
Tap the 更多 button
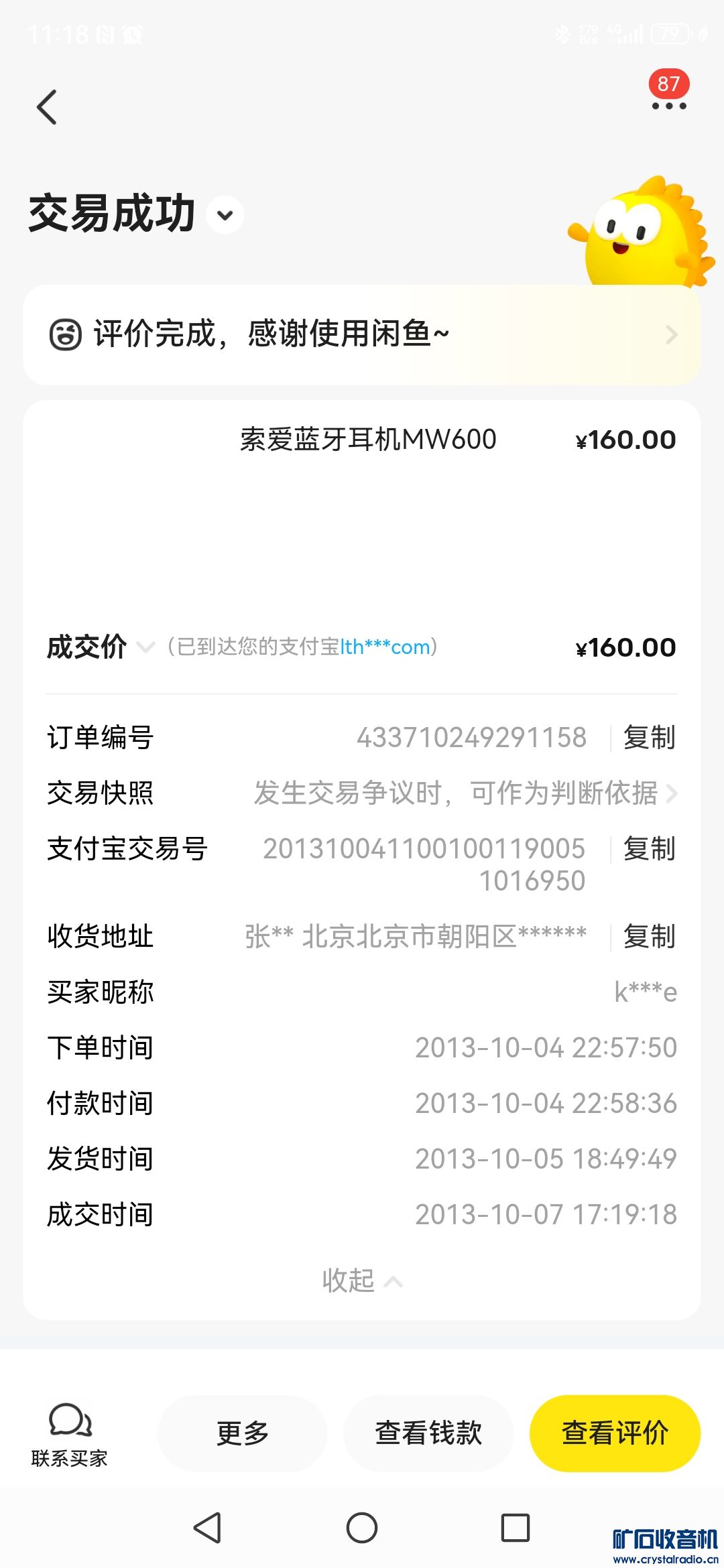coord(242,1433)
